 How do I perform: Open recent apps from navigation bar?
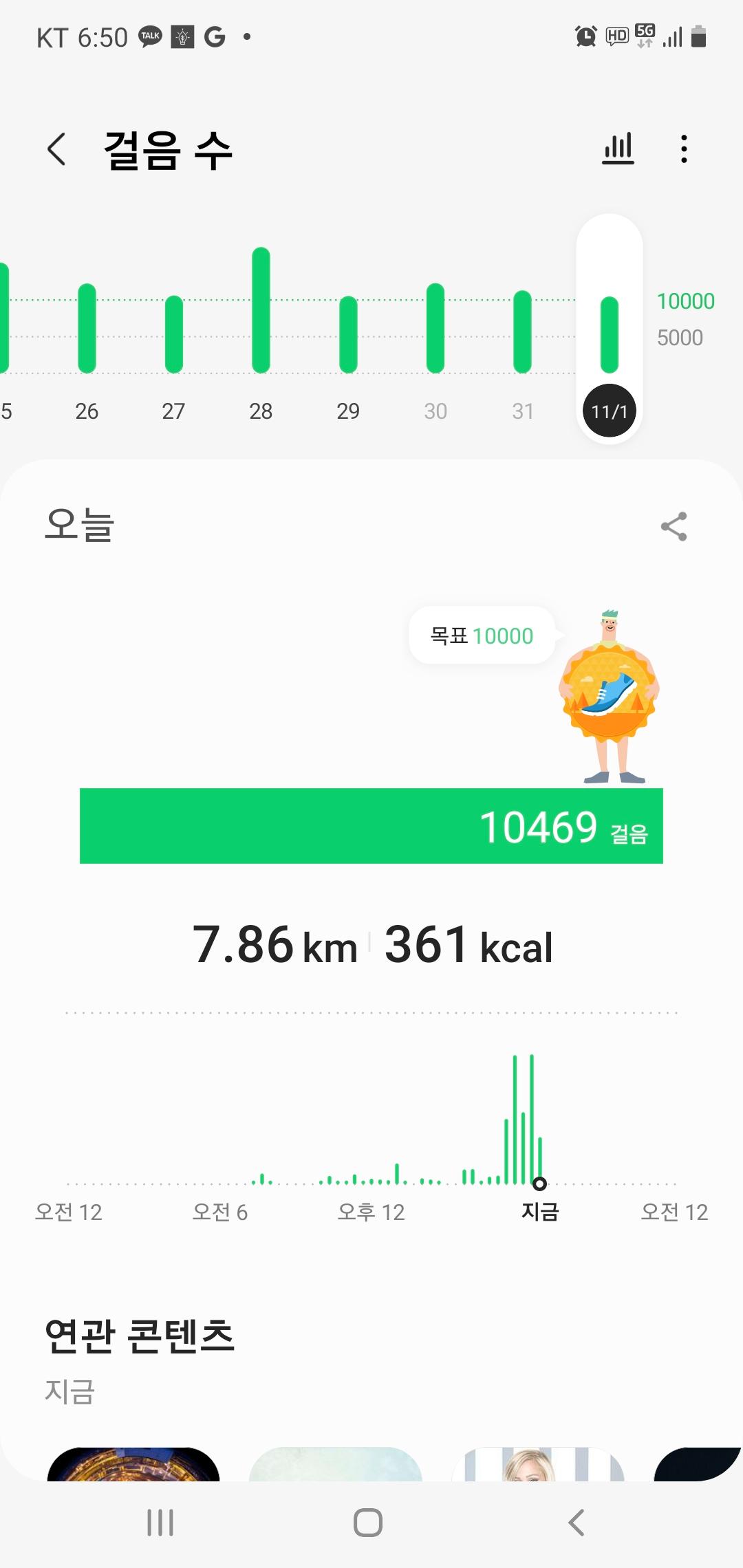[x=160, y=1523]
